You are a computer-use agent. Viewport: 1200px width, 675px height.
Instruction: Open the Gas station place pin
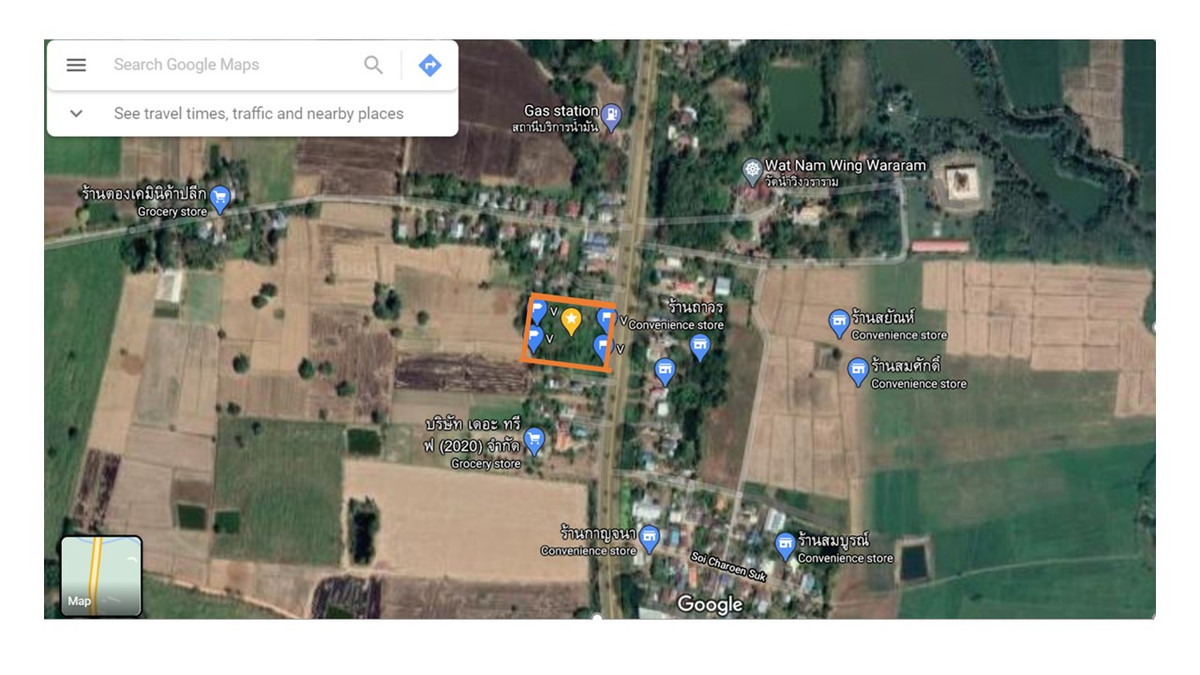tap(611, 116)
